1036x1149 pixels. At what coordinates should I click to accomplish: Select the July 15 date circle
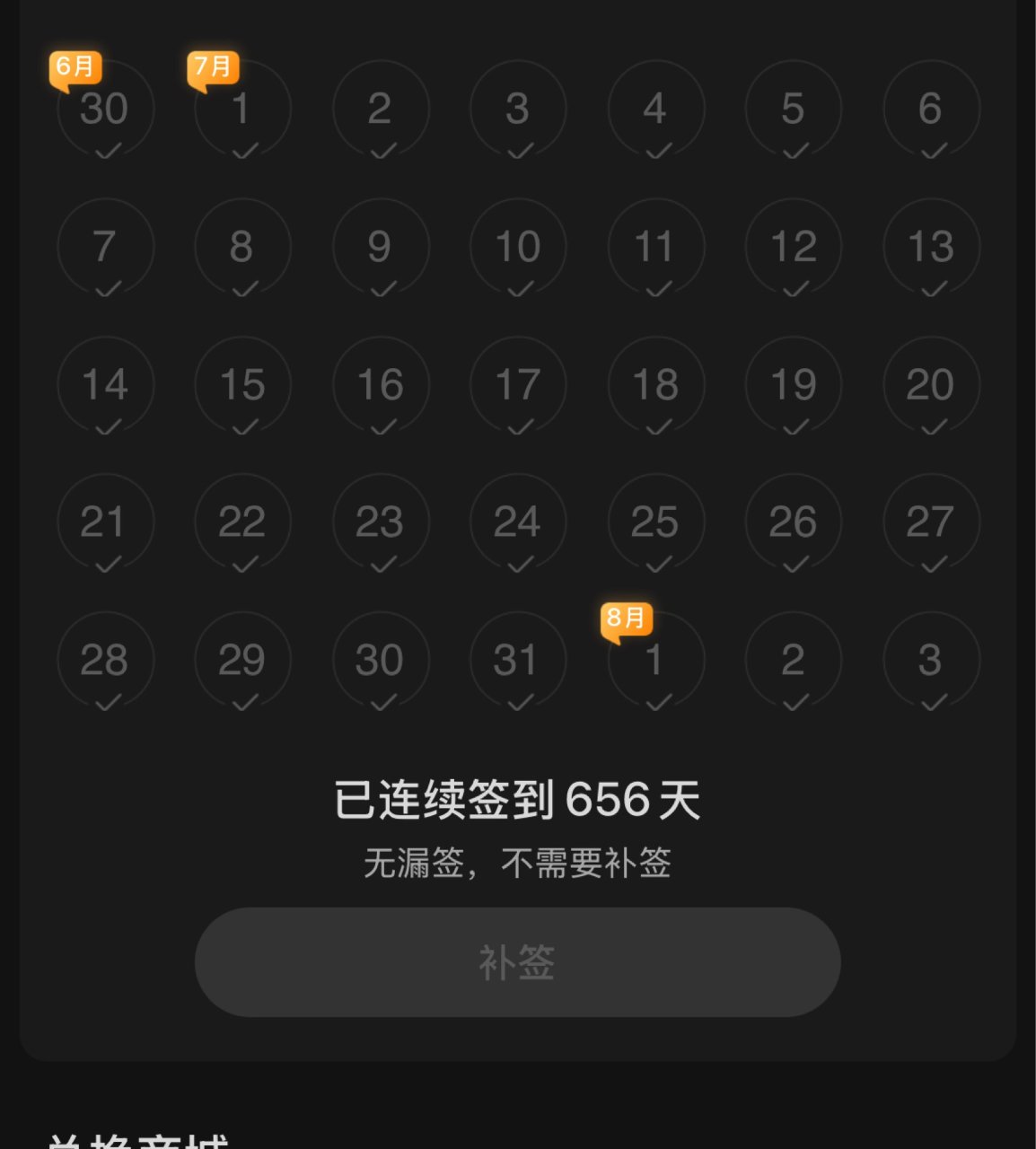(x=242, y=385)
